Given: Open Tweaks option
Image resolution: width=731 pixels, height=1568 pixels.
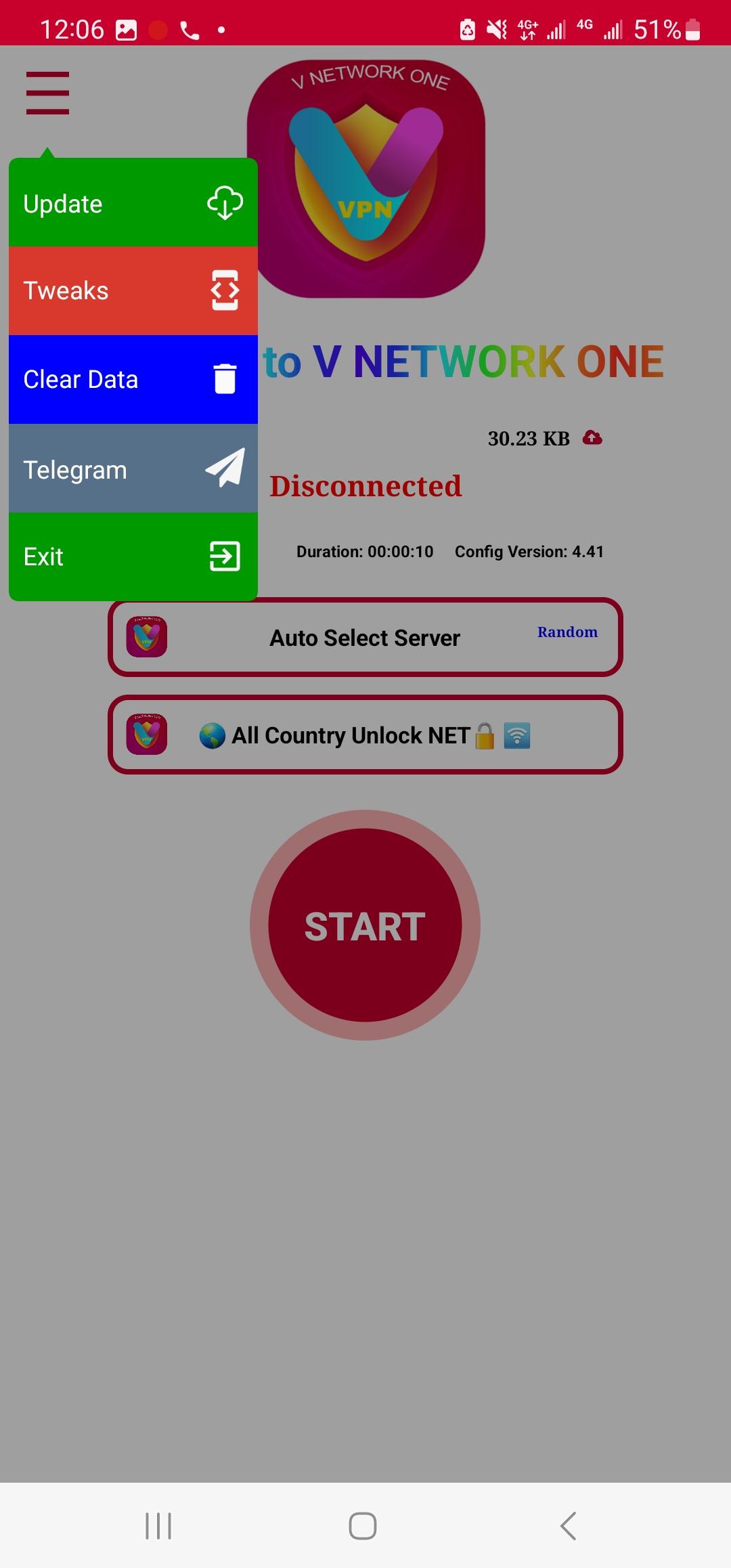Looking at the screenshot, I should point(133,290).
